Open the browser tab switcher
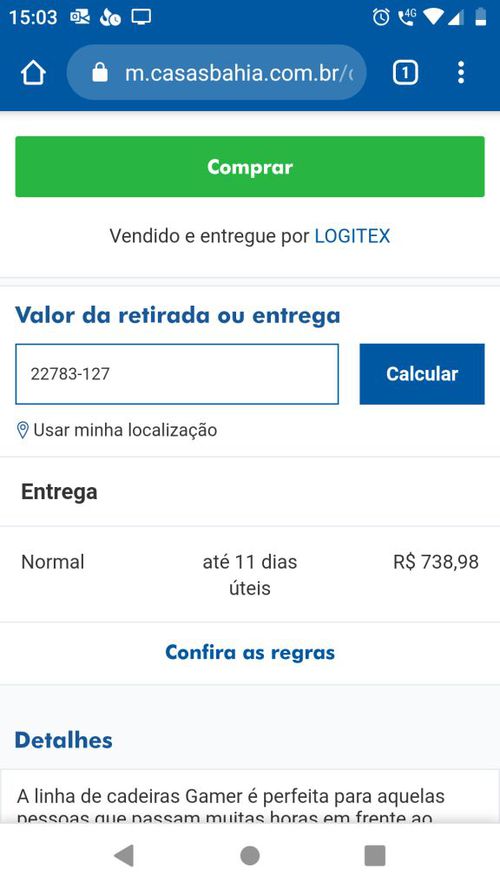This screenshot has width=500, height=889. point(405,73)
